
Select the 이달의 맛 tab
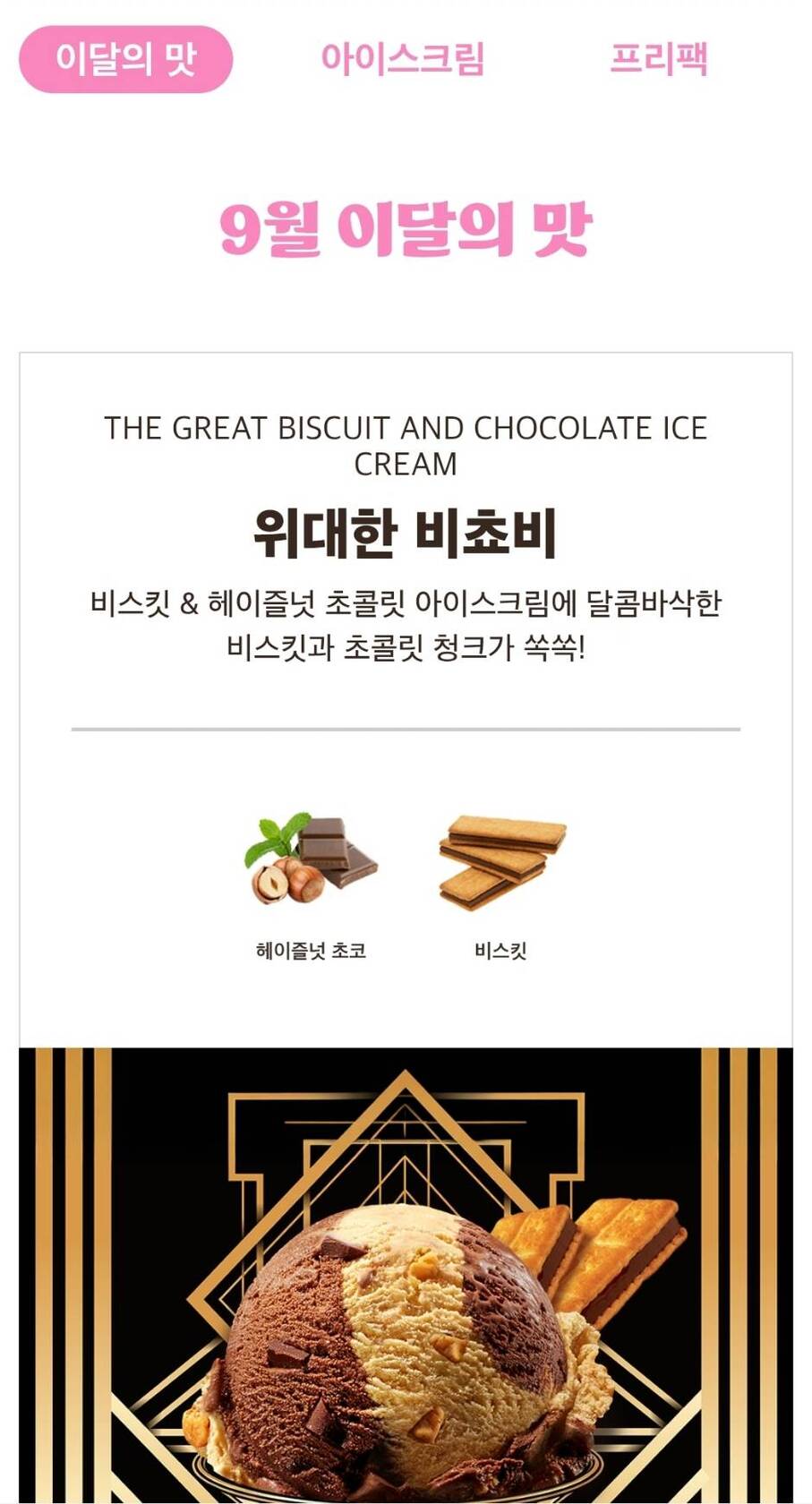pyautogui.click(x=125, y=59)
